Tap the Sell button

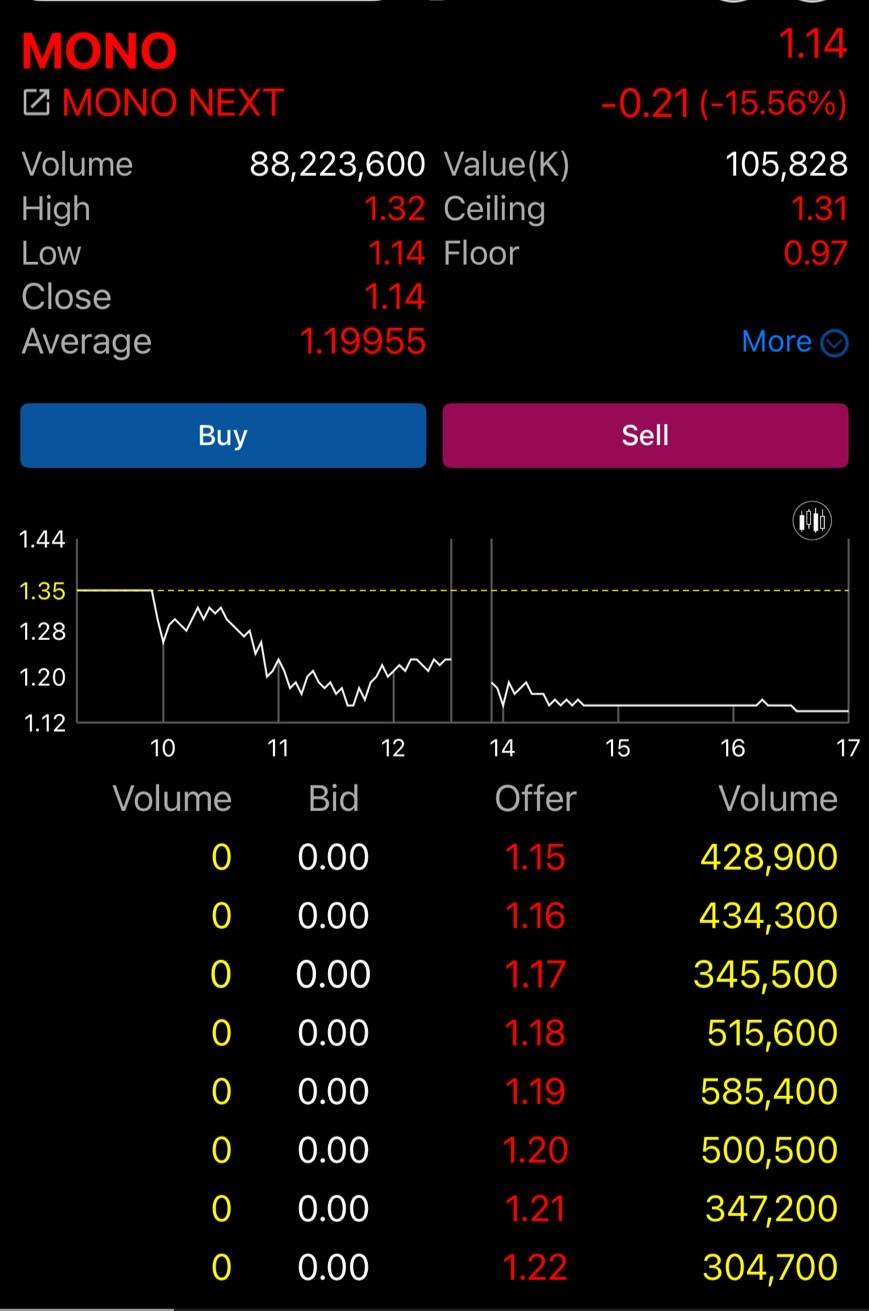coord(645,435)
